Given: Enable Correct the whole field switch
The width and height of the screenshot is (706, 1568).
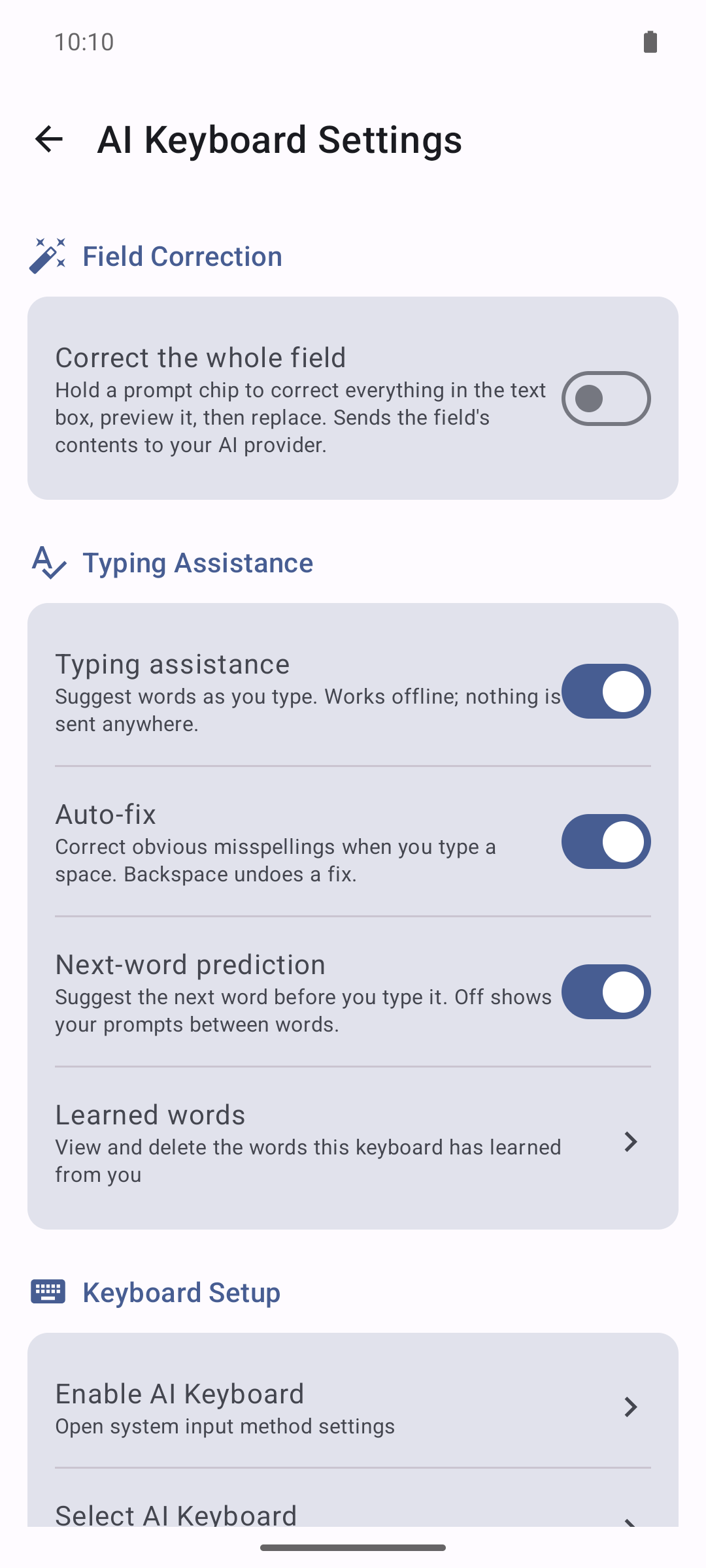Looking at the screenshot, I should click(x=606, y=399).
